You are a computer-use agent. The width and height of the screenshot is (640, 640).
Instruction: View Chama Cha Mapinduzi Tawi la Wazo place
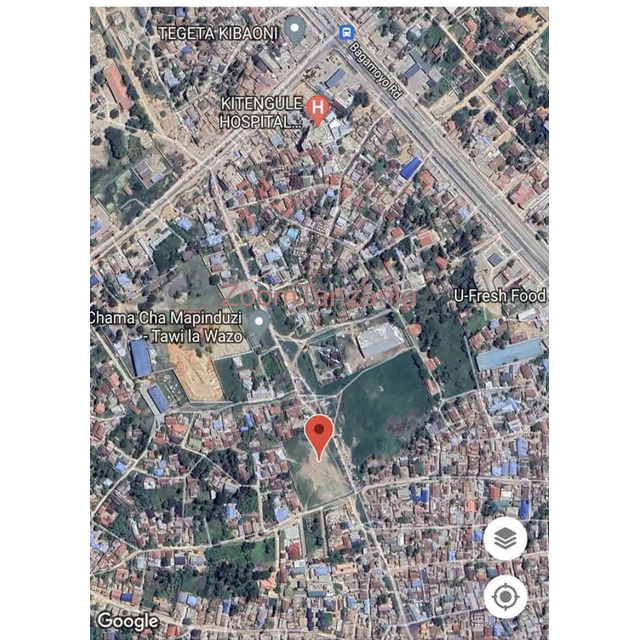coord(259,322)
